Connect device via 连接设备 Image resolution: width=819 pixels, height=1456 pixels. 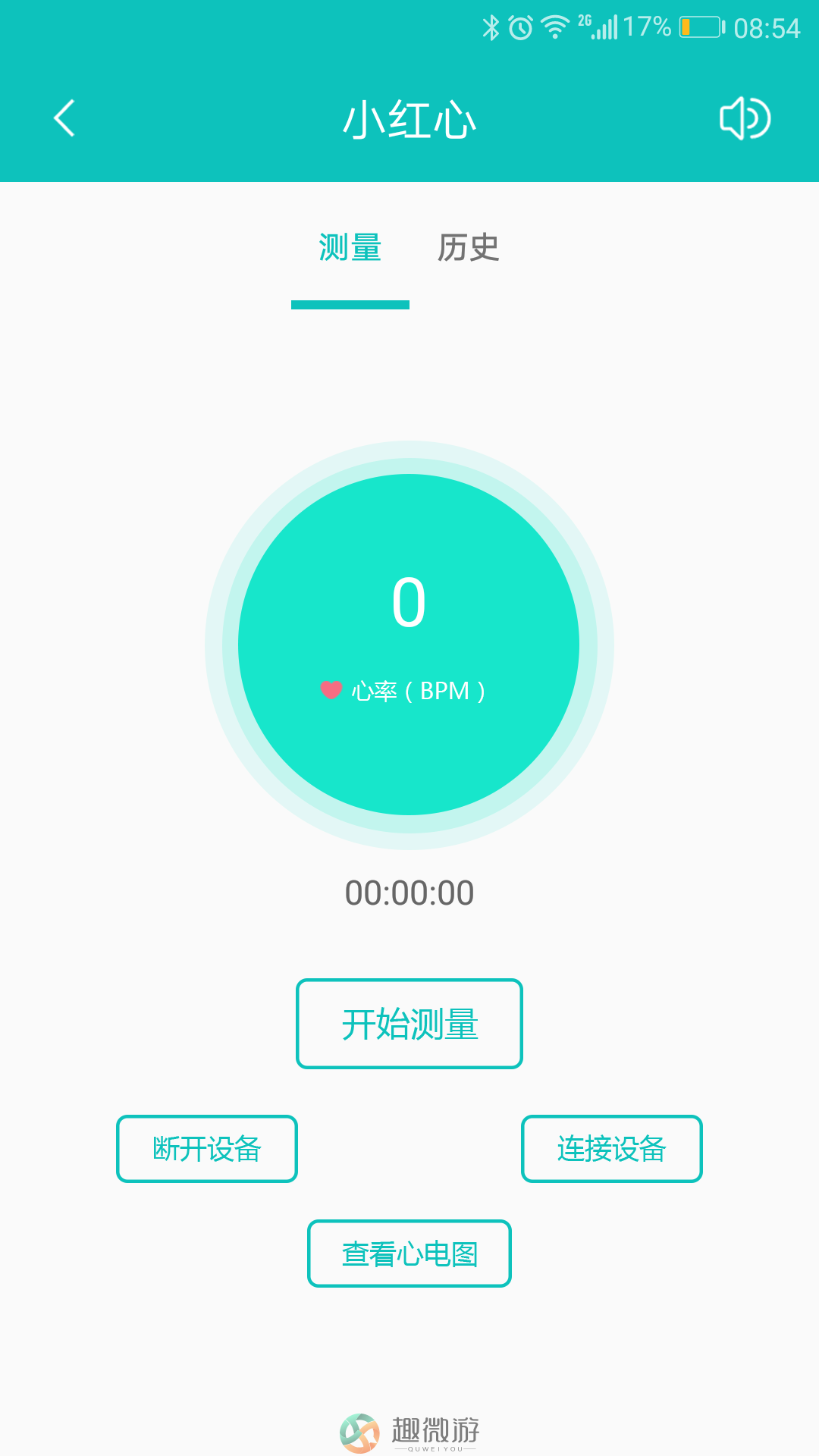click(x=612, y=1149)
